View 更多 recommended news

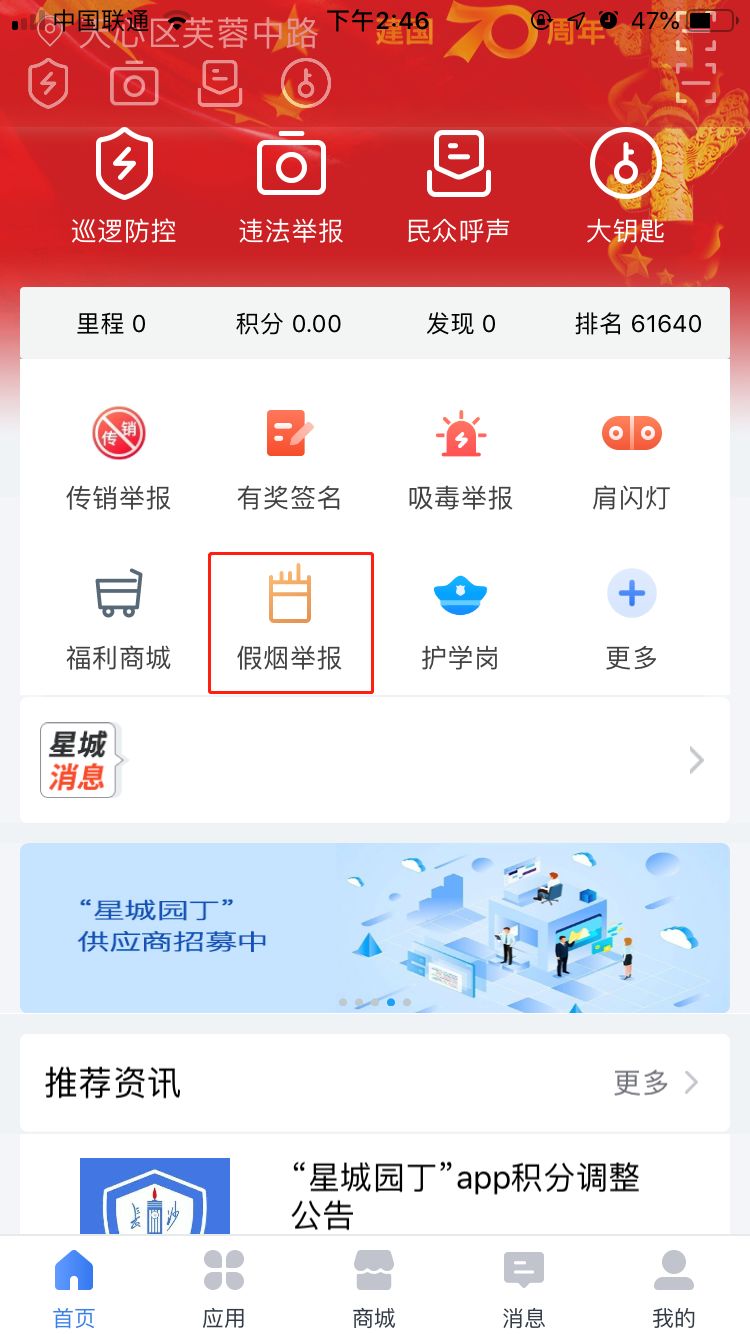[655, 1082]
